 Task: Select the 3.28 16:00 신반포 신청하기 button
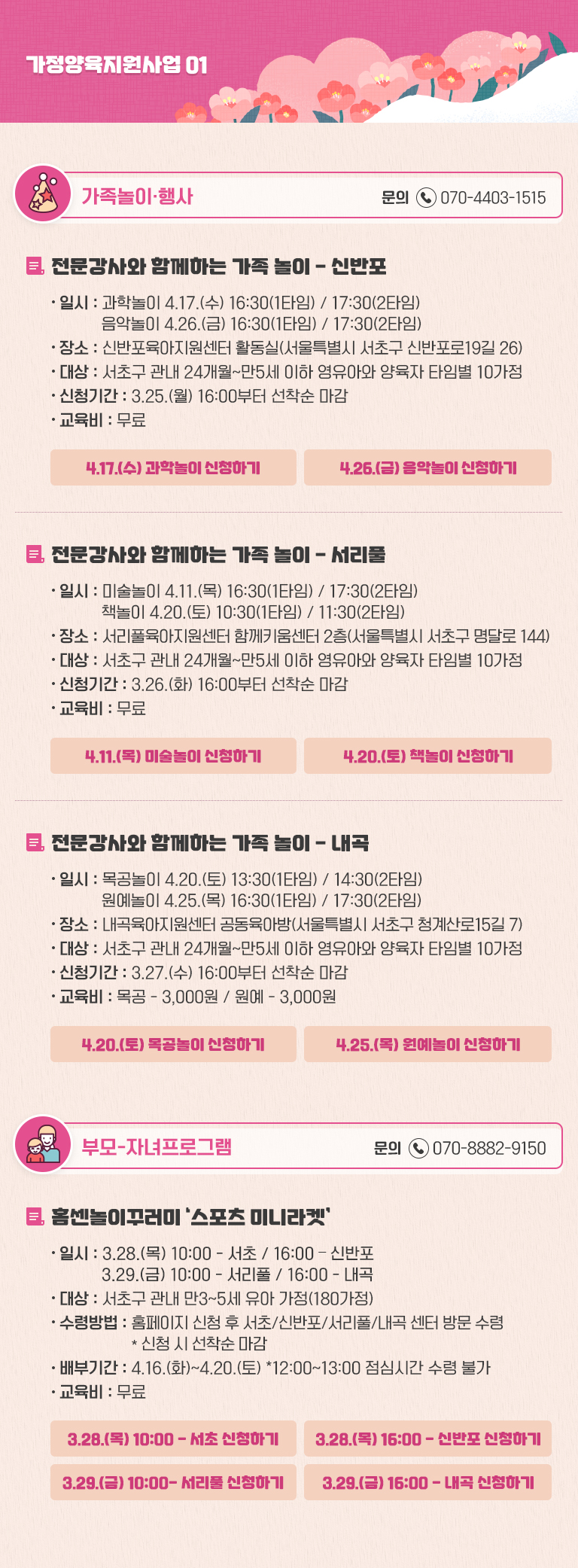(427, 1439)
